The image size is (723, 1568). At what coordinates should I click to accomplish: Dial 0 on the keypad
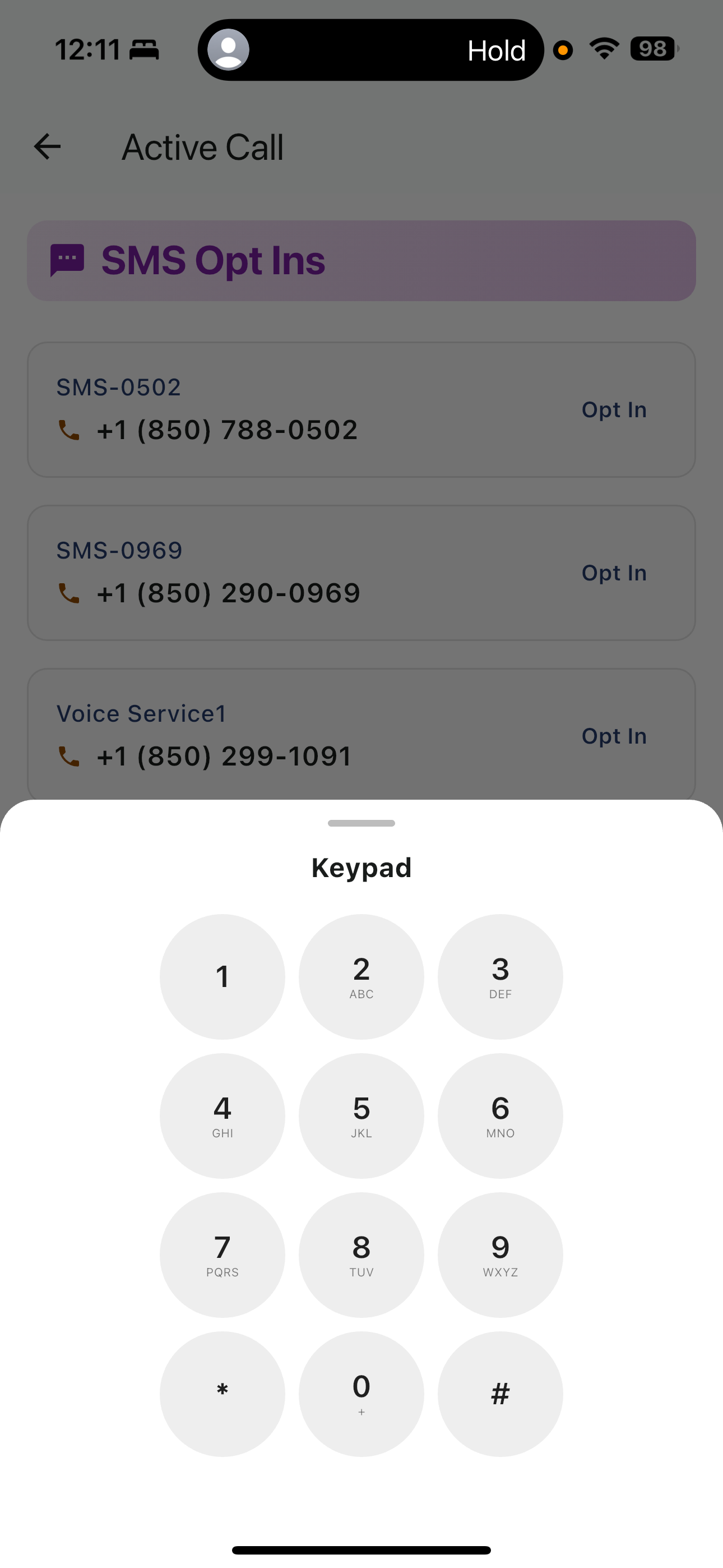(361, 1393)
